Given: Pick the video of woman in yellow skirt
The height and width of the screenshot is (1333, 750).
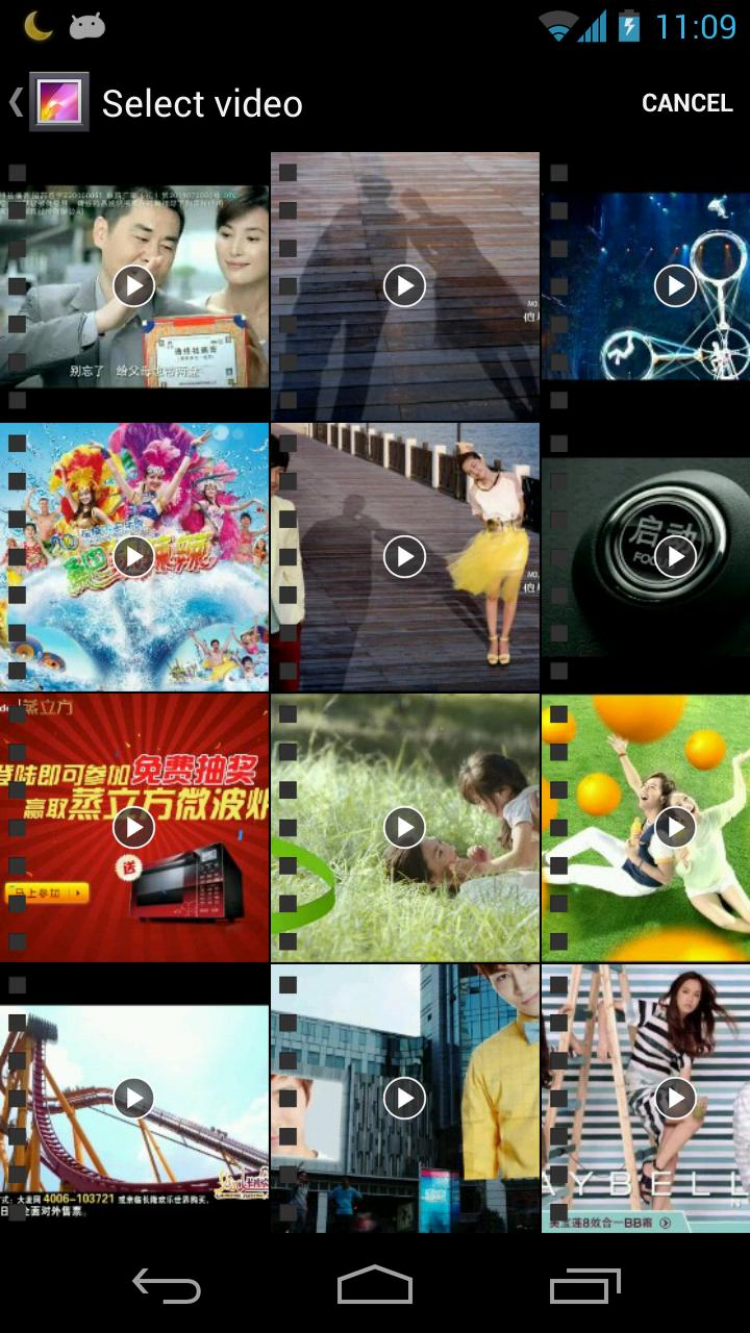Looking at the screenshot, I should coord(404,557).
